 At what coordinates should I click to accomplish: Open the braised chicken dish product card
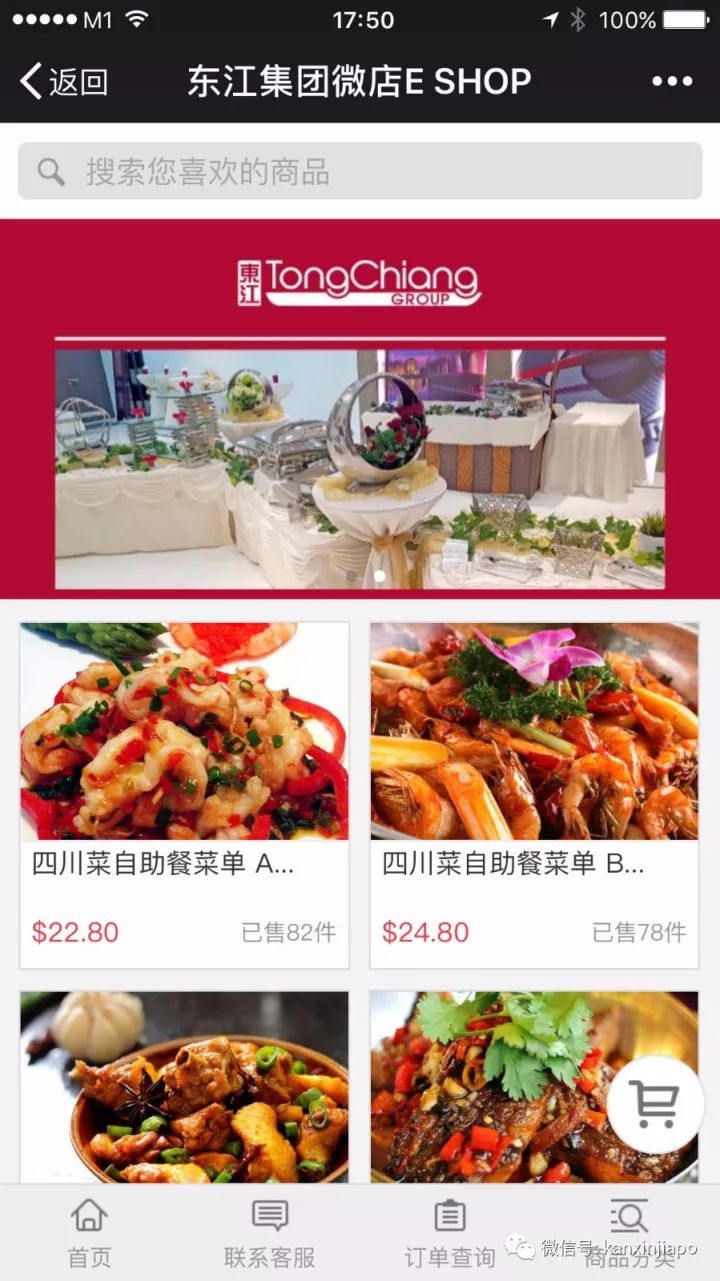(185, 1087)
